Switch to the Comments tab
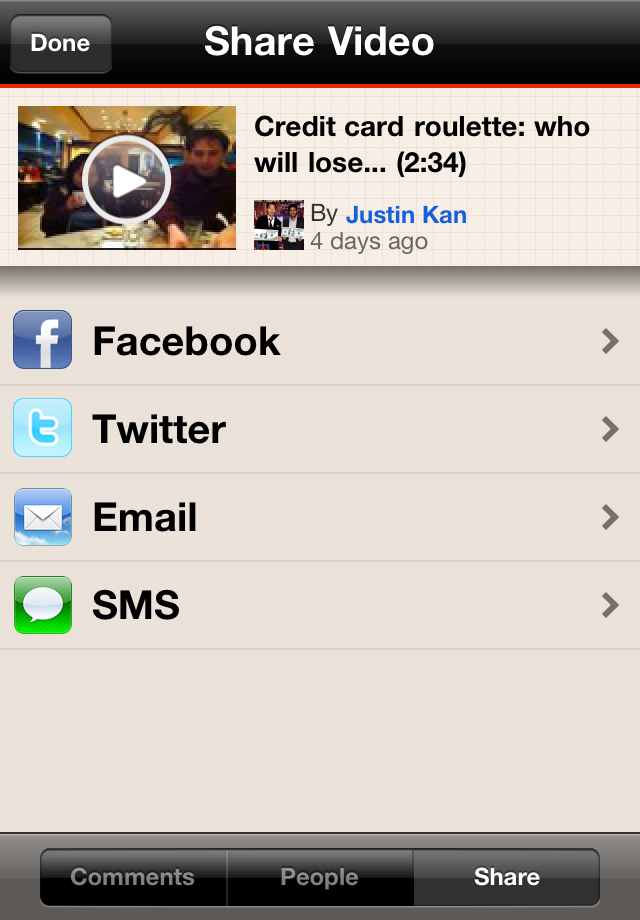Image resolution: width=640 pixels, height=920 pixels. tap(133, 877)
